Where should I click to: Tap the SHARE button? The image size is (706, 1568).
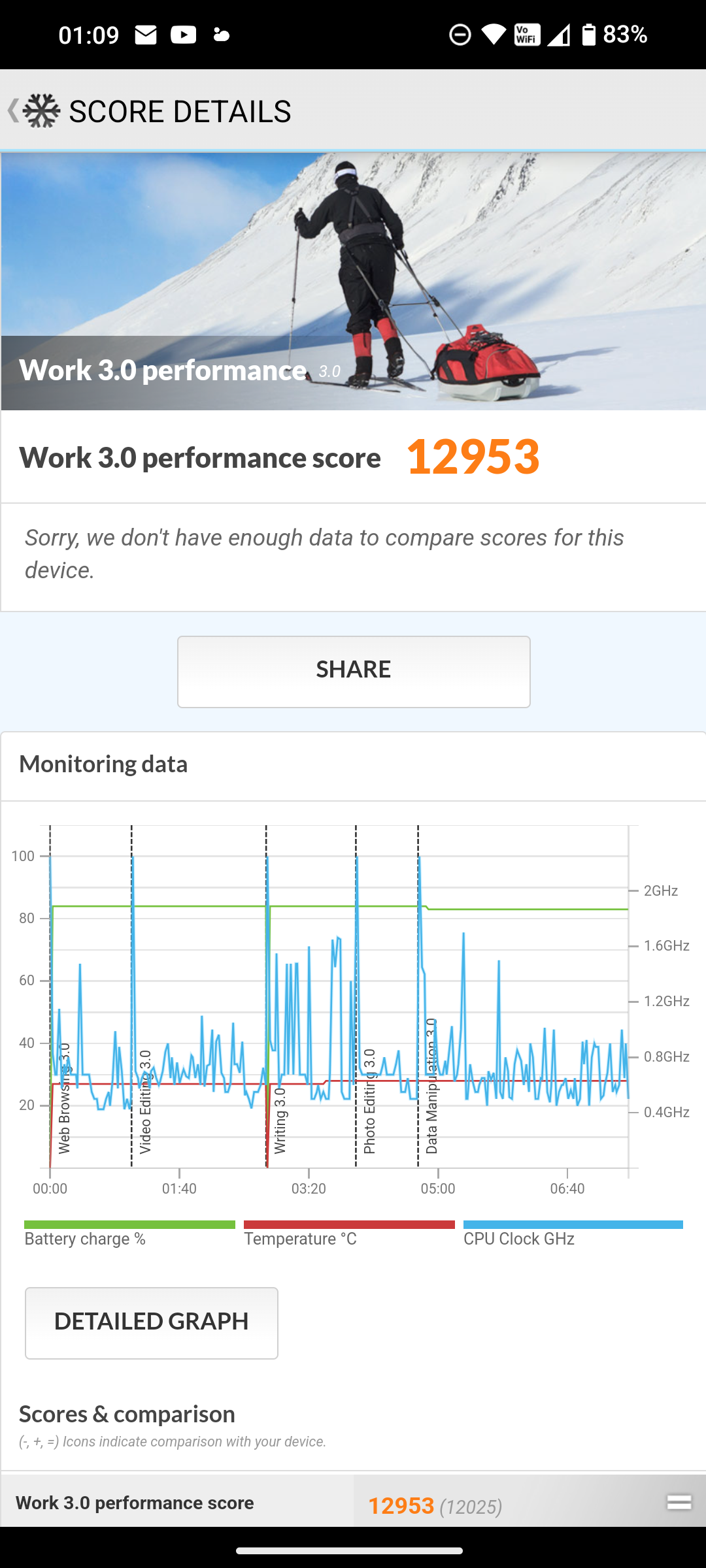pyautogui.click(x=353, y=671)
